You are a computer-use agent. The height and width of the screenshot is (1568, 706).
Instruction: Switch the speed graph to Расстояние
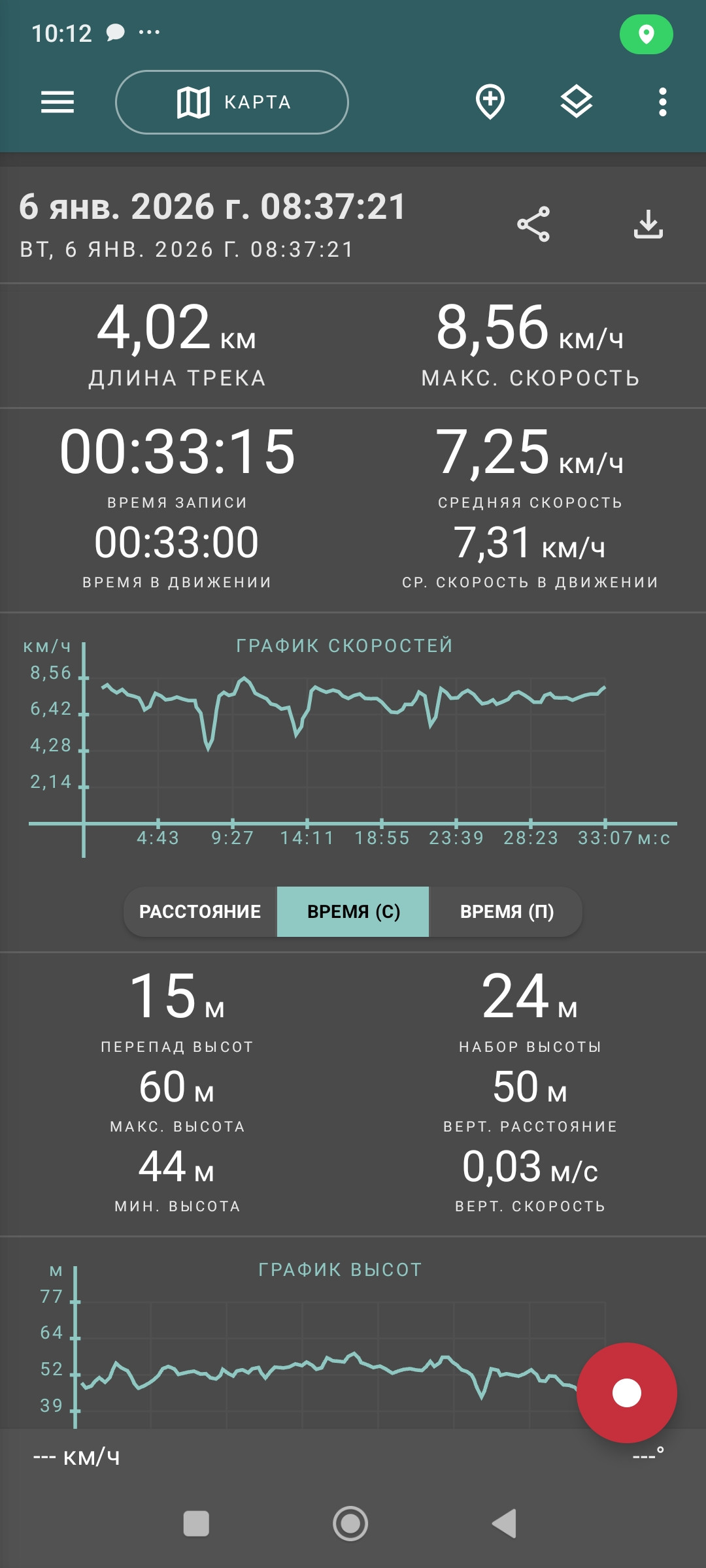click(200, 911)
